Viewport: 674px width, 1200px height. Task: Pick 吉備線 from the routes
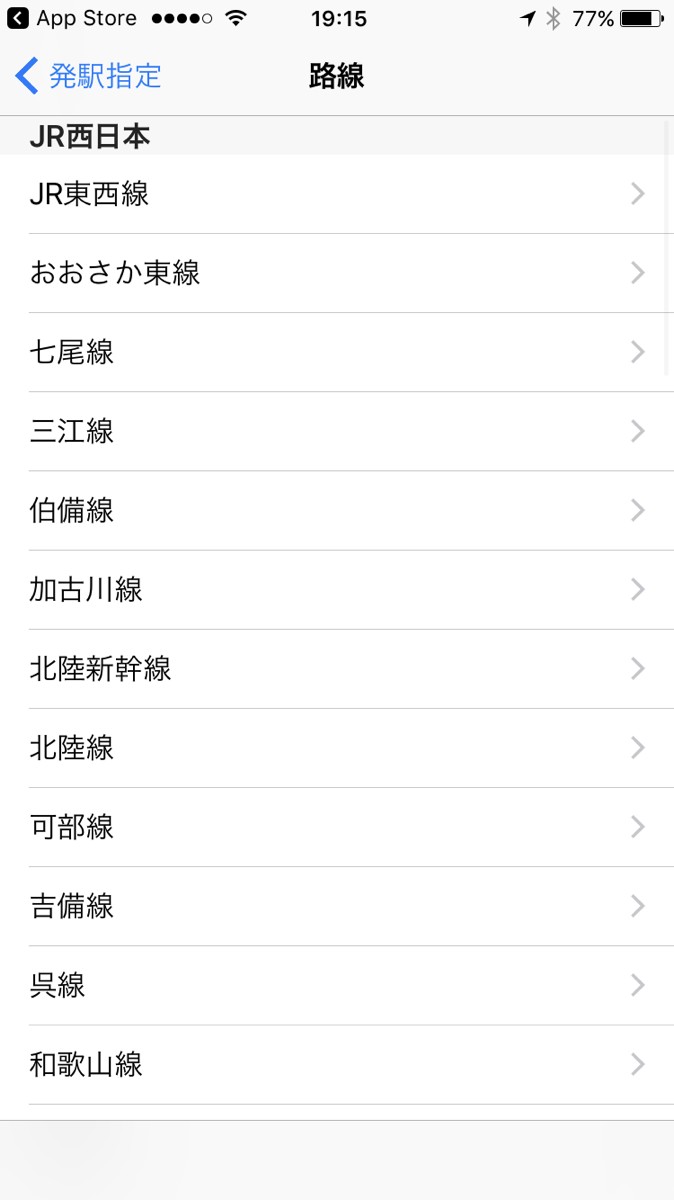(337, 906)
